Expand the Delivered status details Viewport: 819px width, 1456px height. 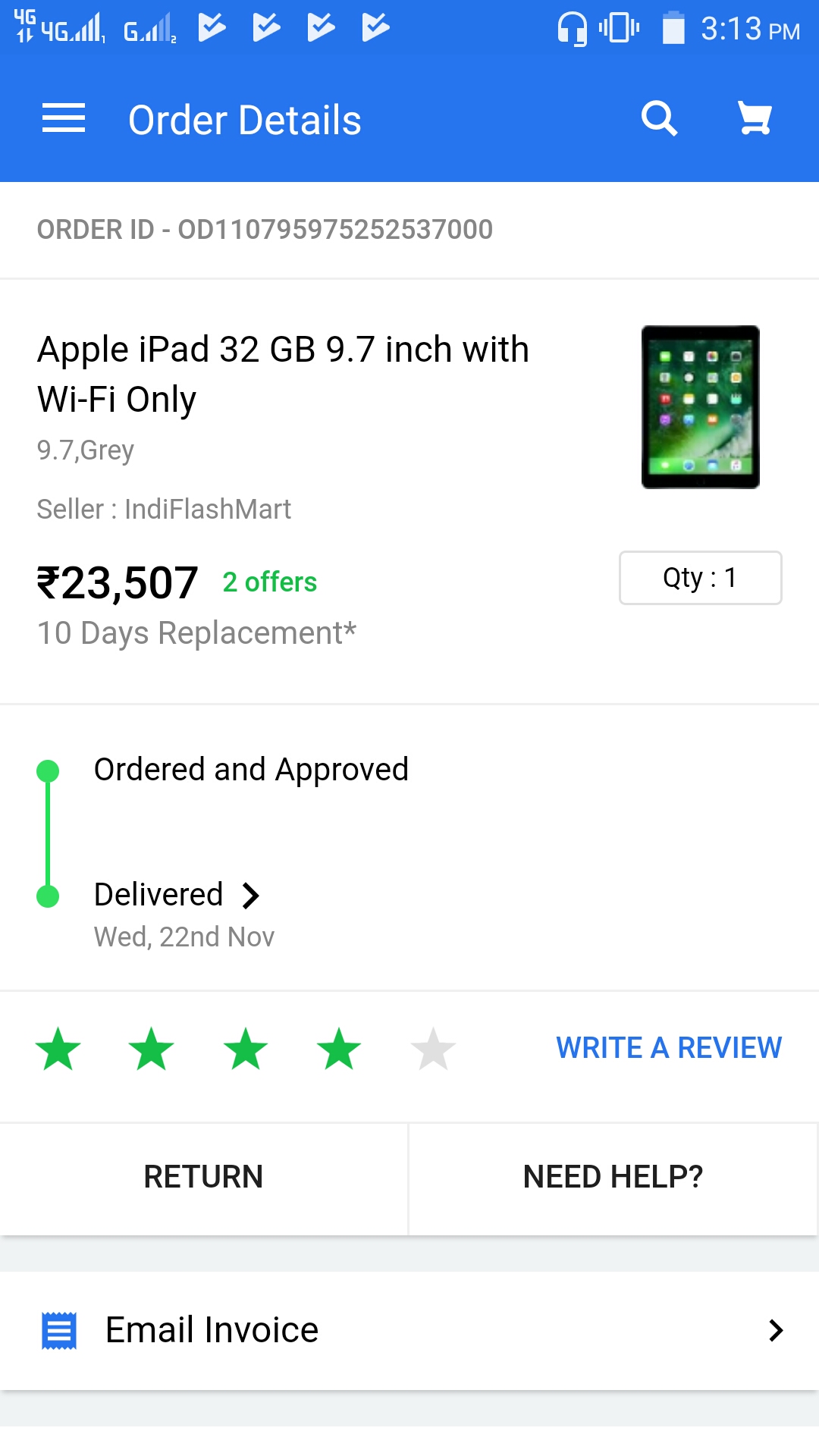(x=177, y=895)
